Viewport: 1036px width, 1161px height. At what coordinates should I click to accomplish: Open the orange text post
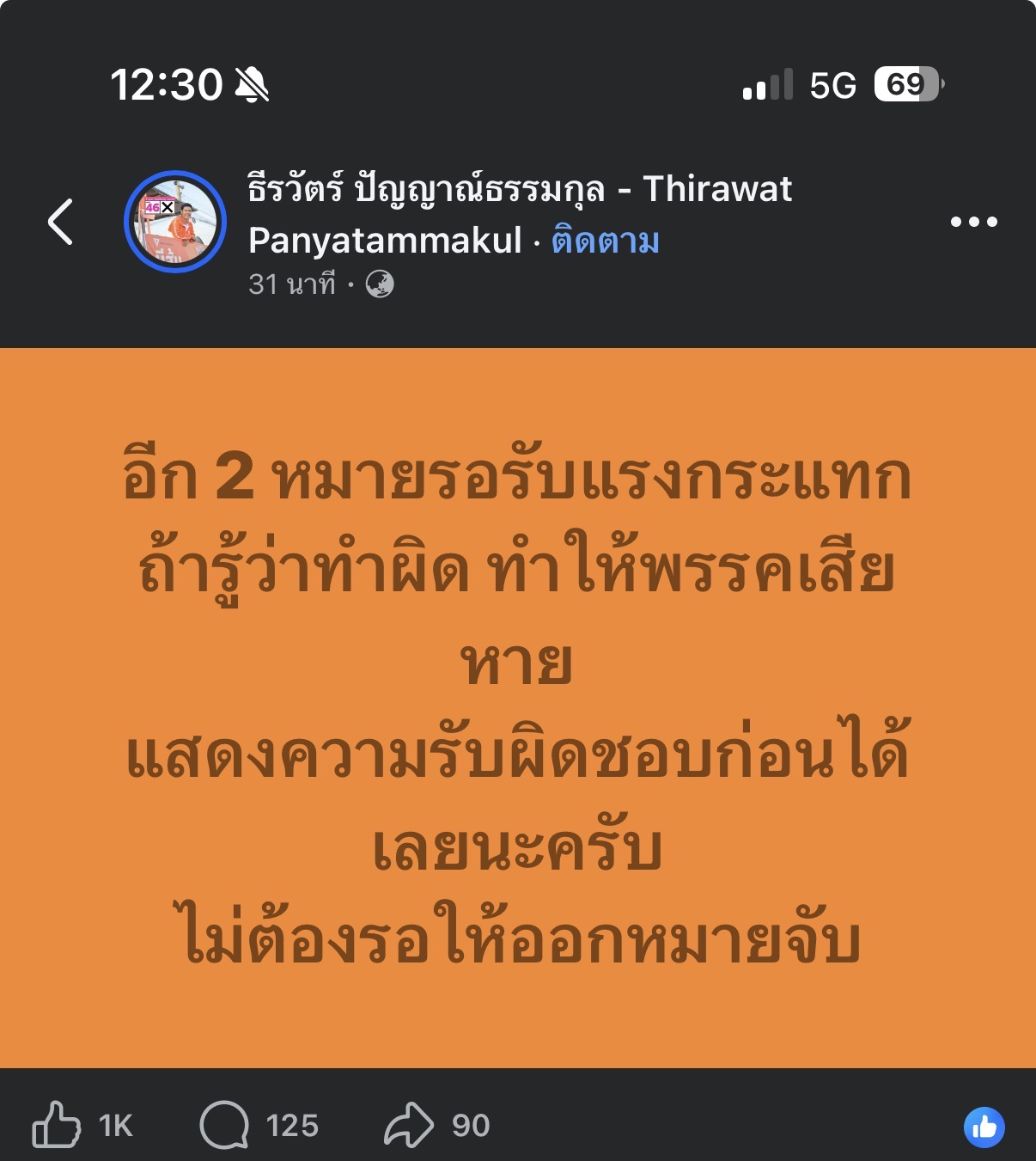point(518,706)
